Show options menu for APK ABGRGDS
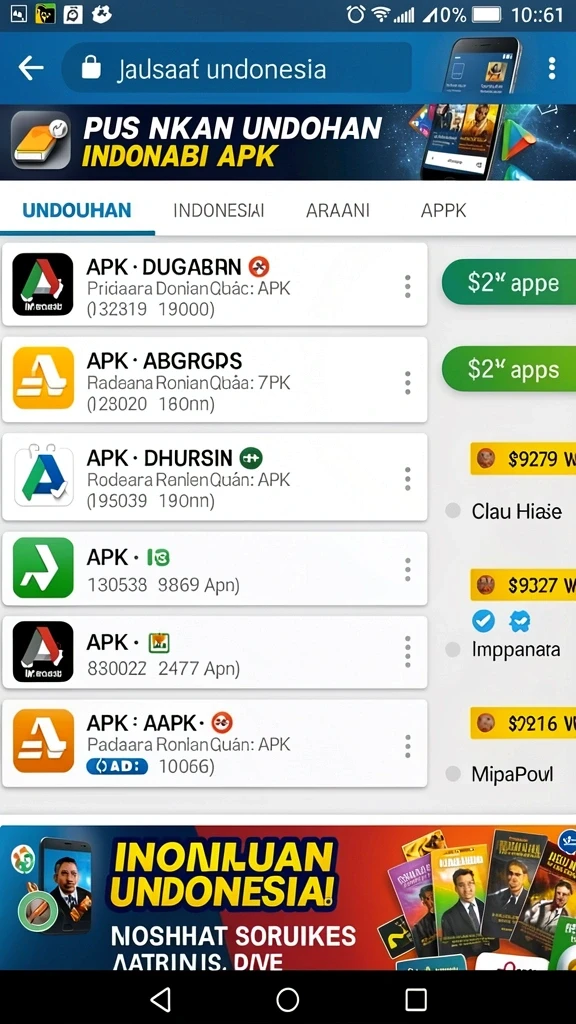This screenshot has height=1024, width=576. (x=408, y=383)
